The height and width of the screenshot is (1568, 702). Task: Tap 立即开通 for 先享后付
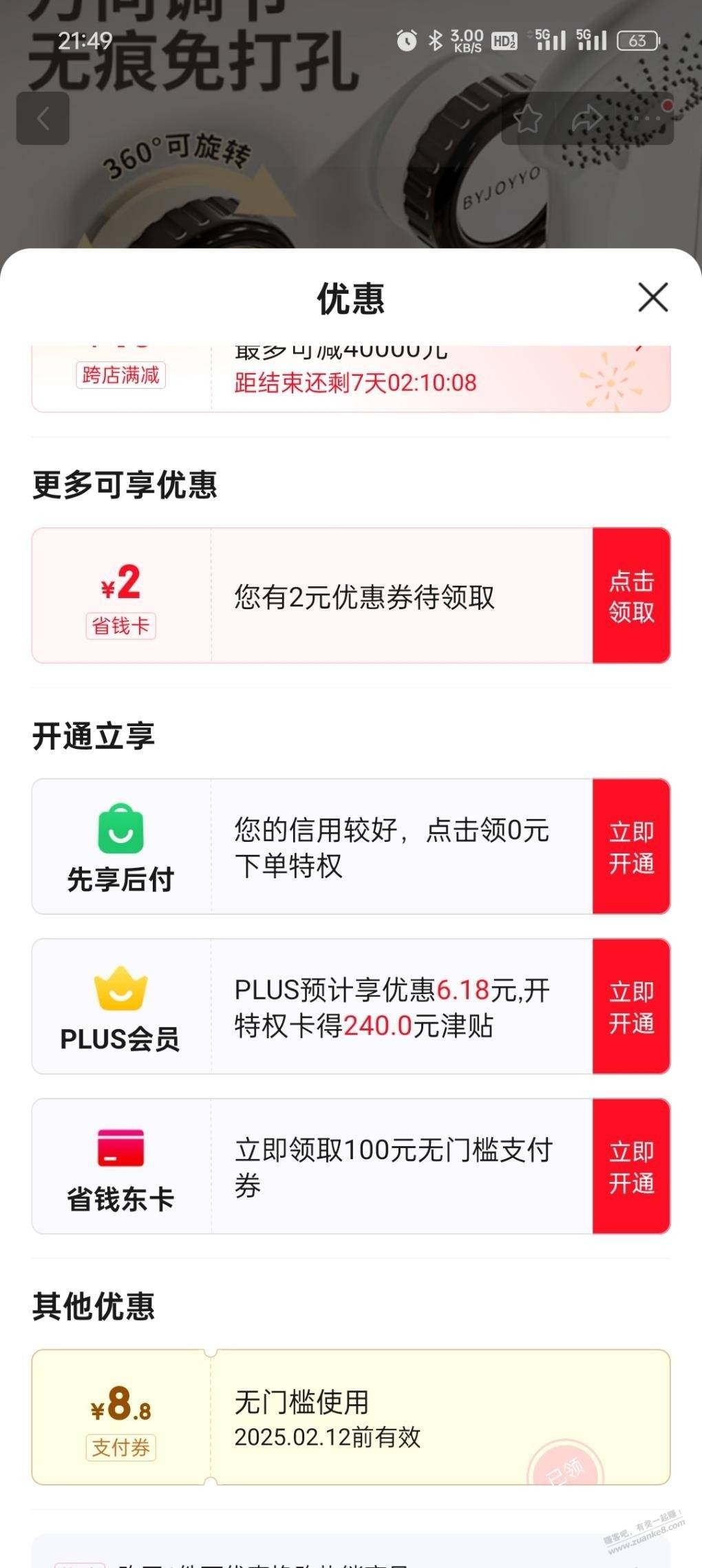click(x=630, y=847)
